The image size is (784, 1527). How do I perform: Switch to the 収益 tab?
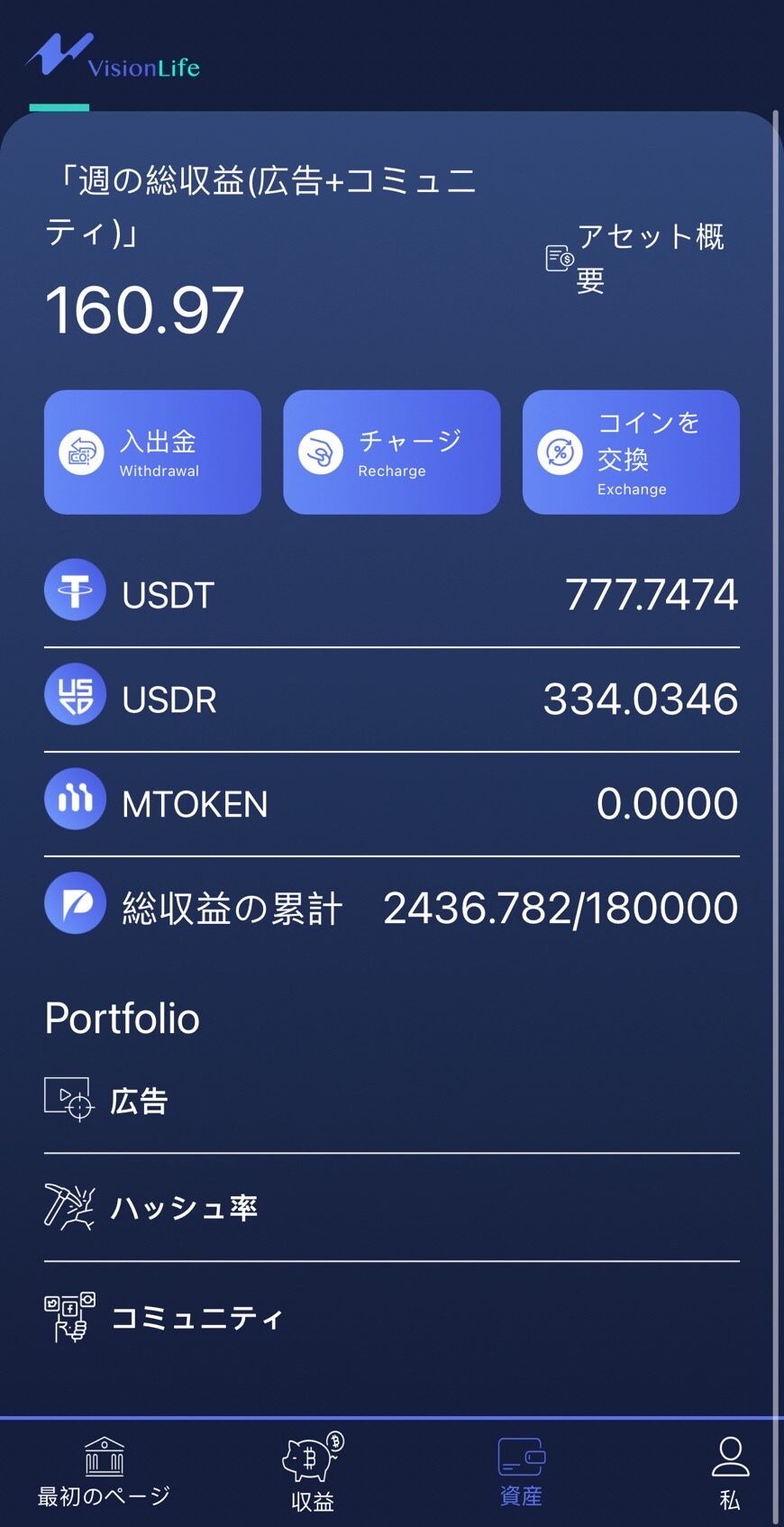click(313, 1472)
